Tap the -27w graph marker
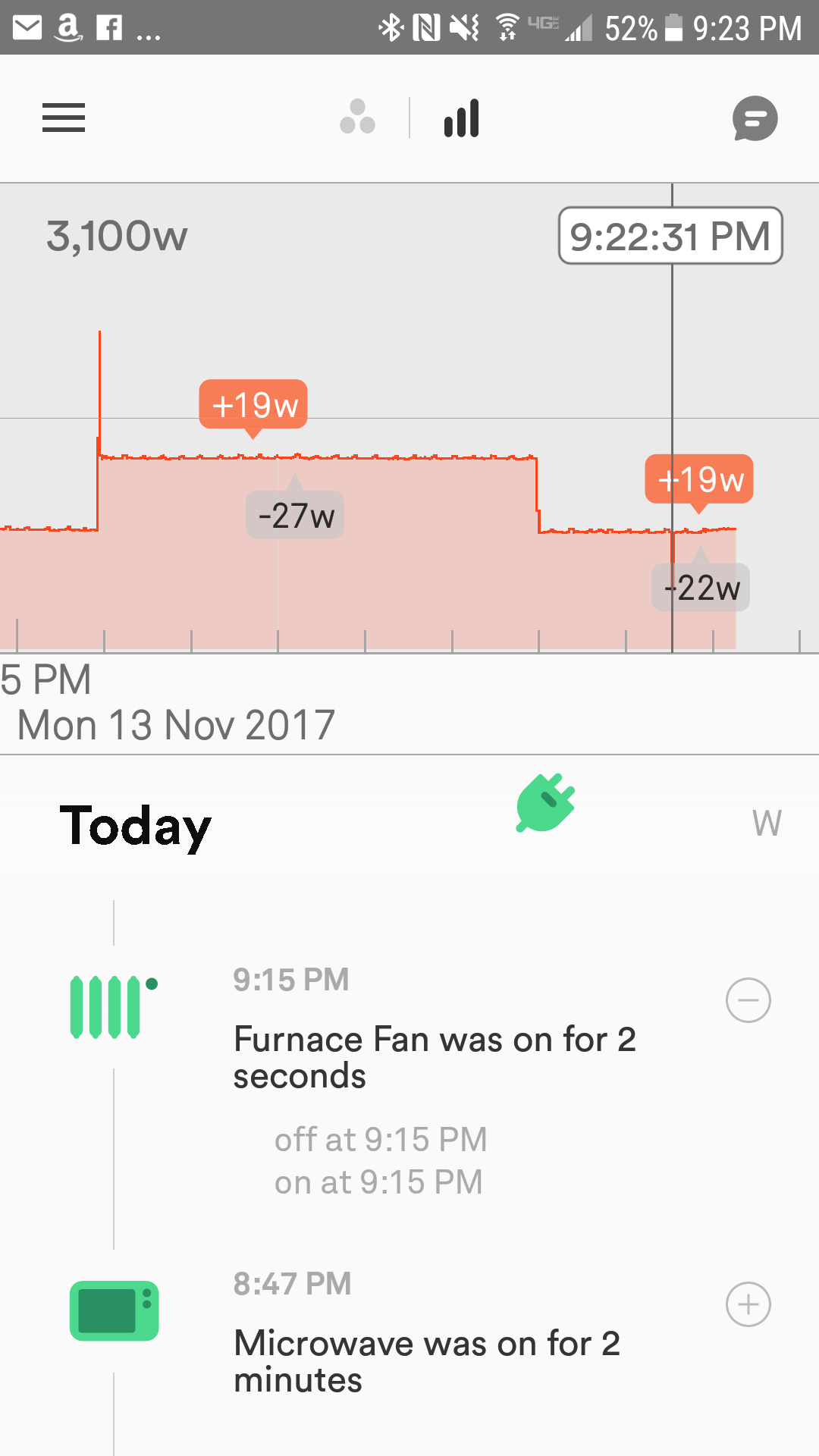819x1456 pixels. point(295,515)
